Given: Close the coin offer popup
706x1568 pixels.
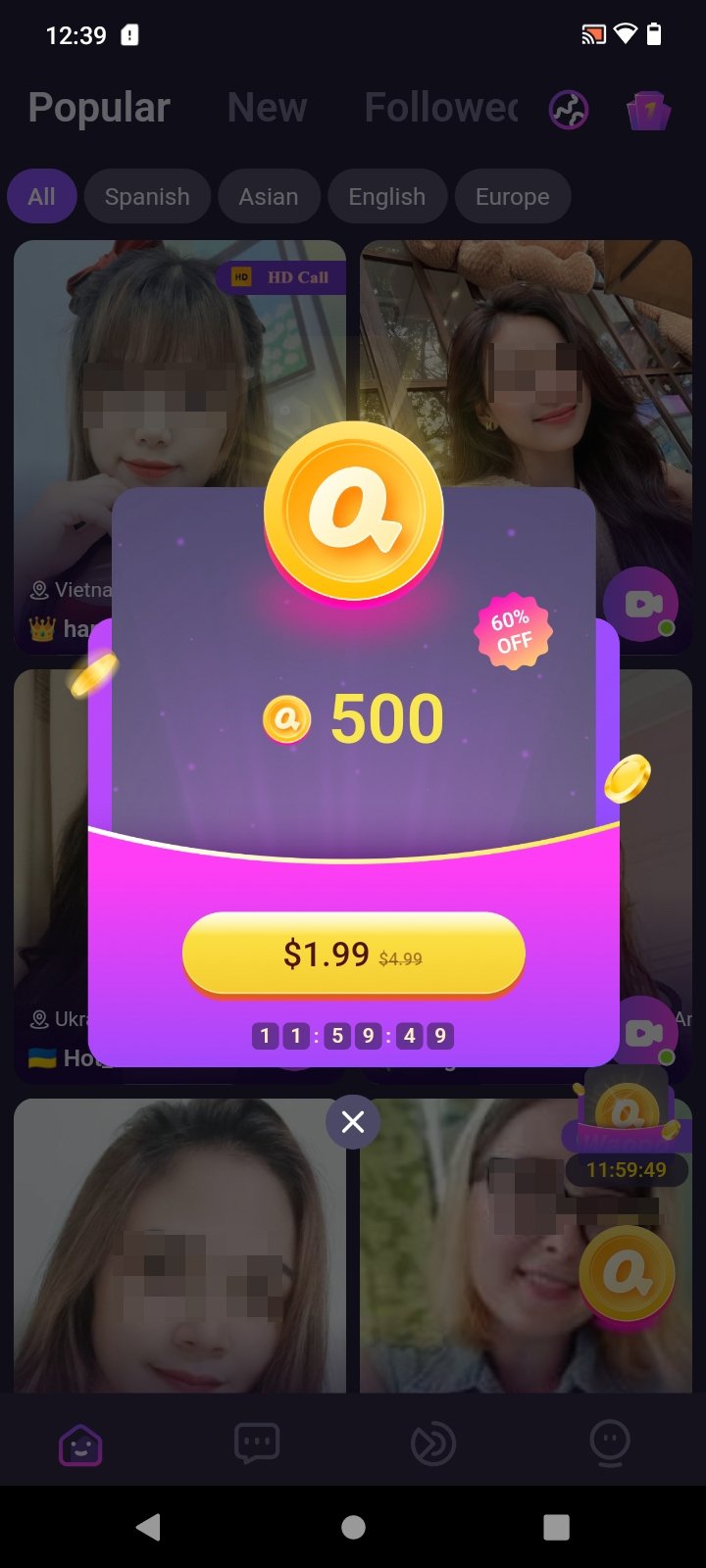Looking at the screenshot, I should pos(353,1122).
